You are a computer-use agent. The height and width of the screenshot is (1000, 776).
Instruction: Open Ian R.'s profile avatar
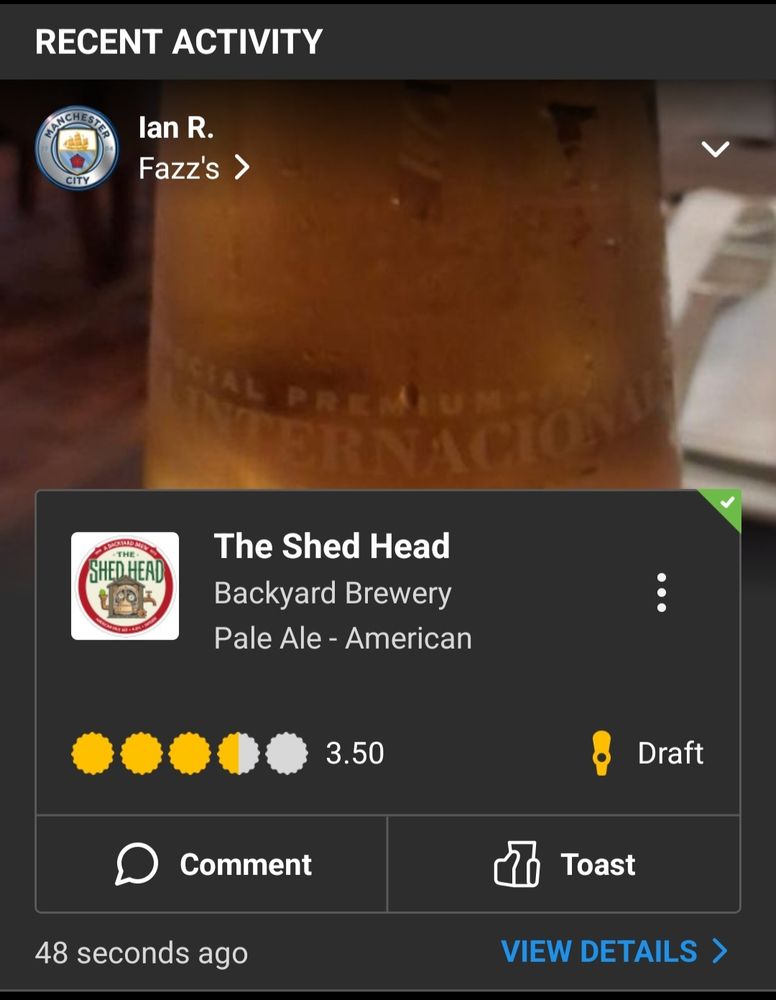76,148
